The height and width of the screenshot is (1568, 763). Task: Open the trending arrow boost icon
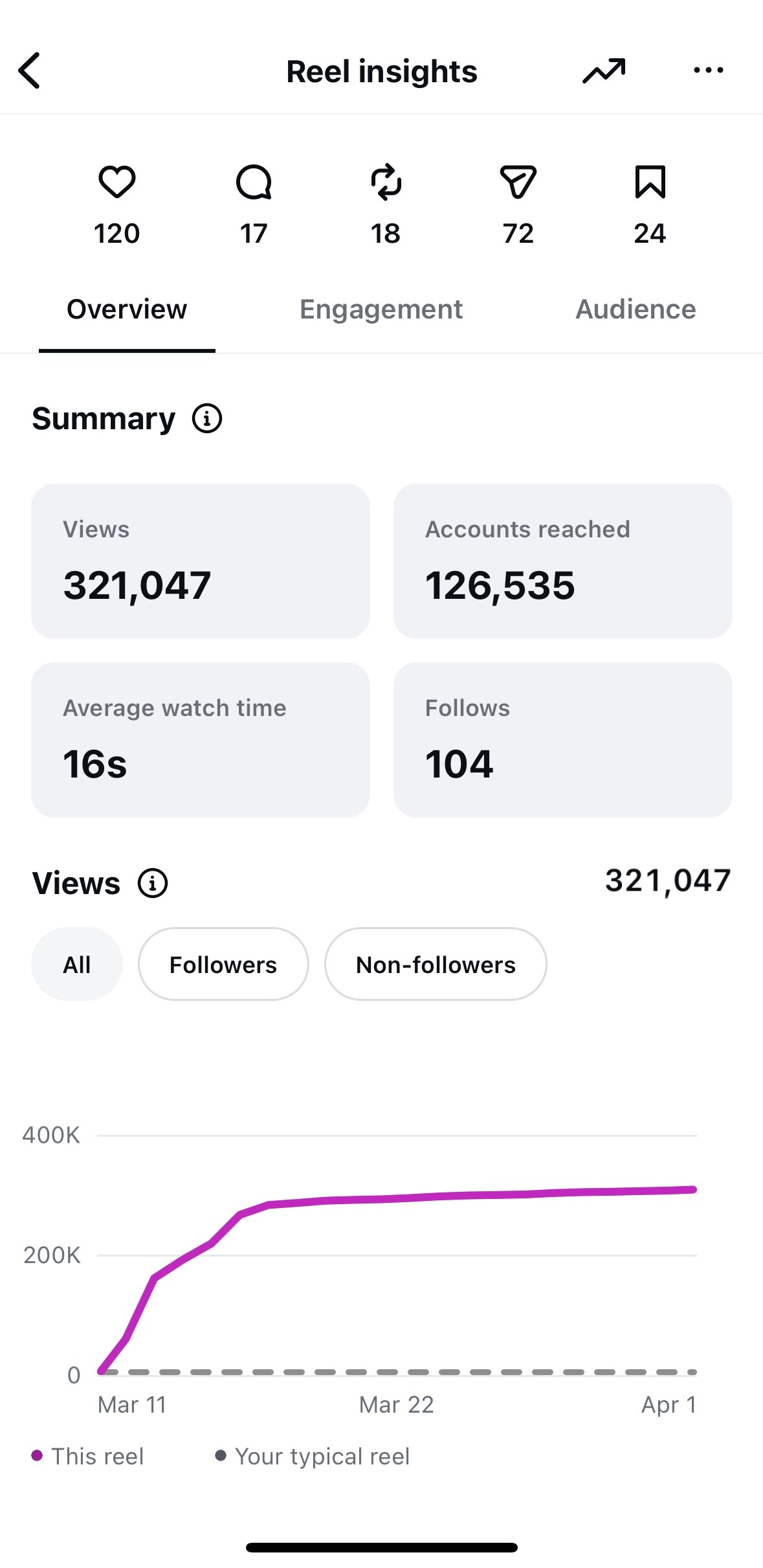[x=604, y=71]
